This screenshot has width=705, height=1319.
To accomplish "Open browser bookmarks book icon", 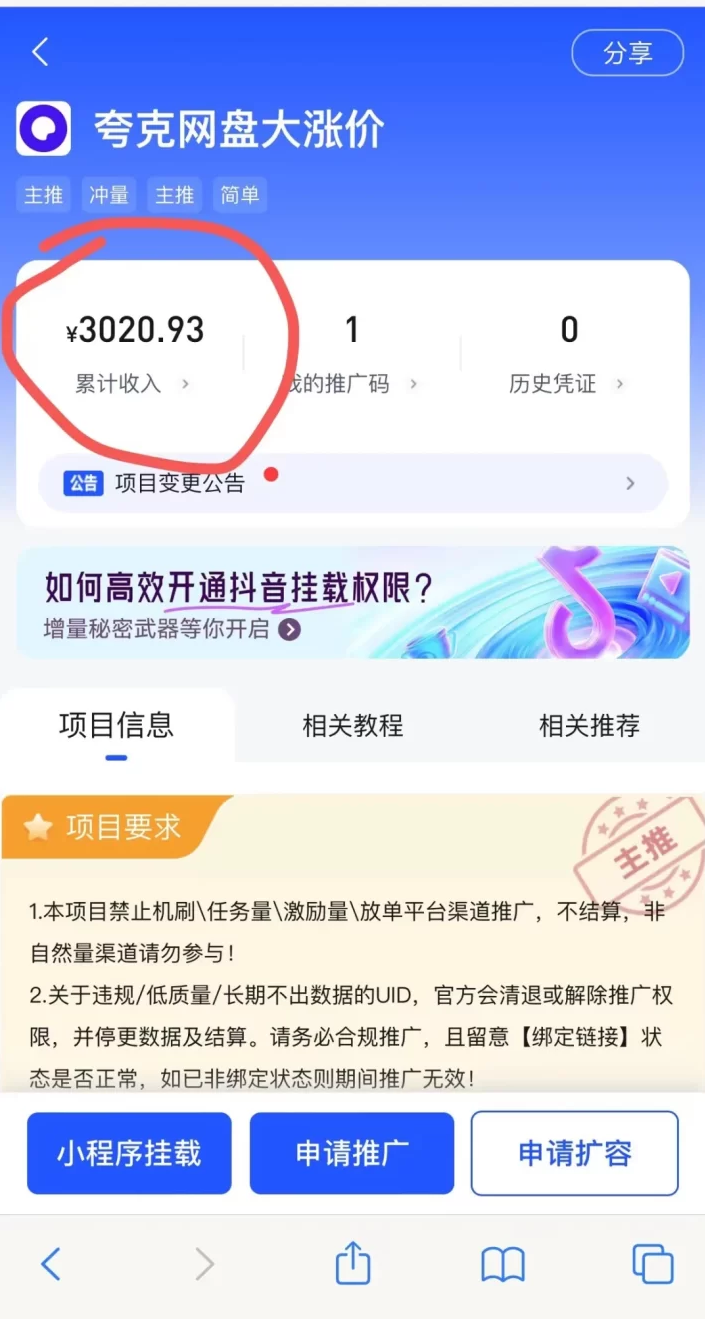I will point(502,1264).
